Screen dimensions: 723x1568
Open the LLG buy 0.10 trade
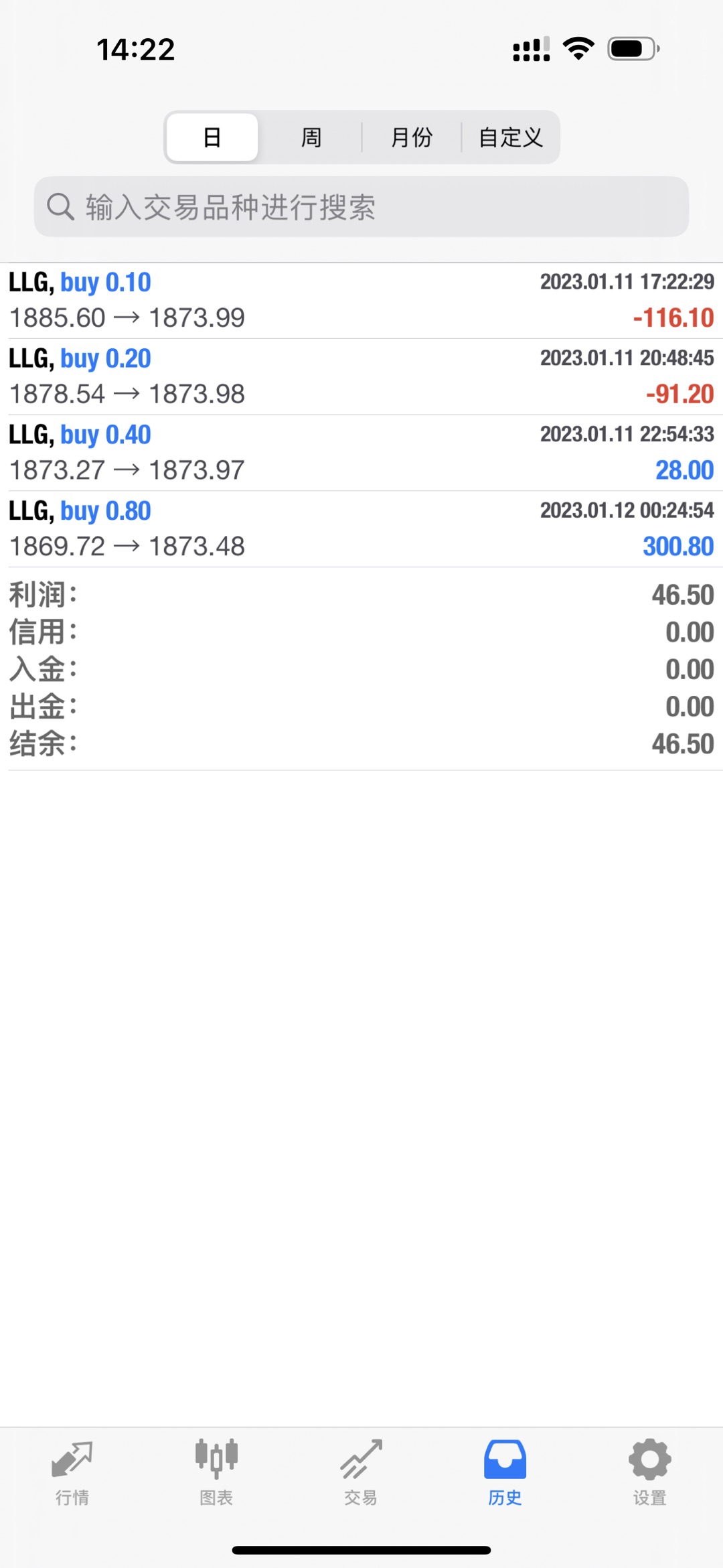point(361,301)
